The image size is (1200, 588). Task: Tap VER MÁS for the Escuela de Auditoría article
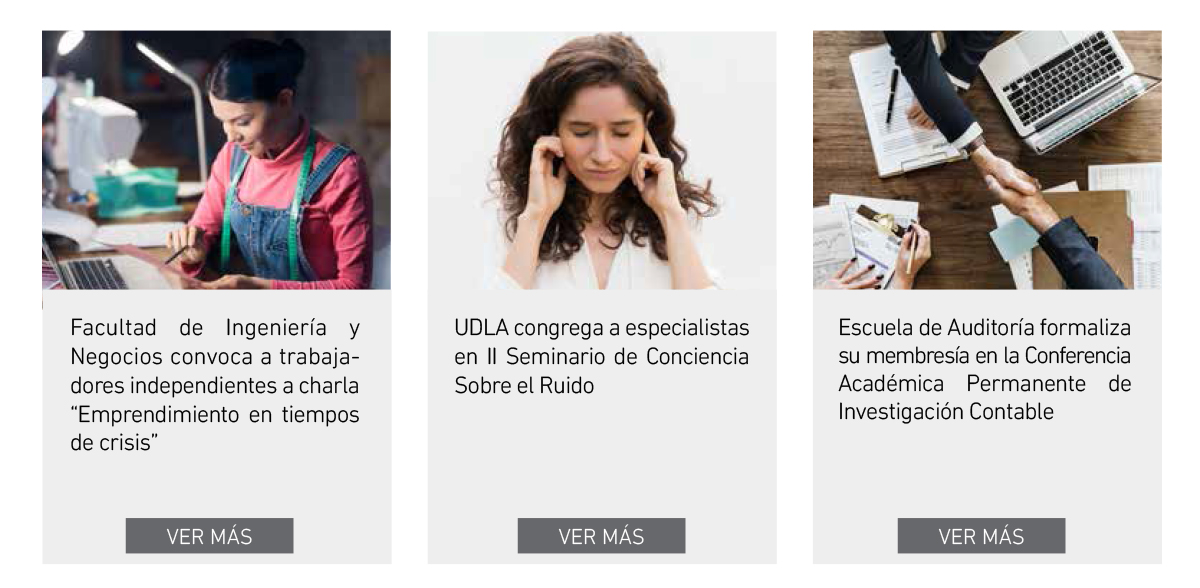pyautogui.click(x=981, y=536)
